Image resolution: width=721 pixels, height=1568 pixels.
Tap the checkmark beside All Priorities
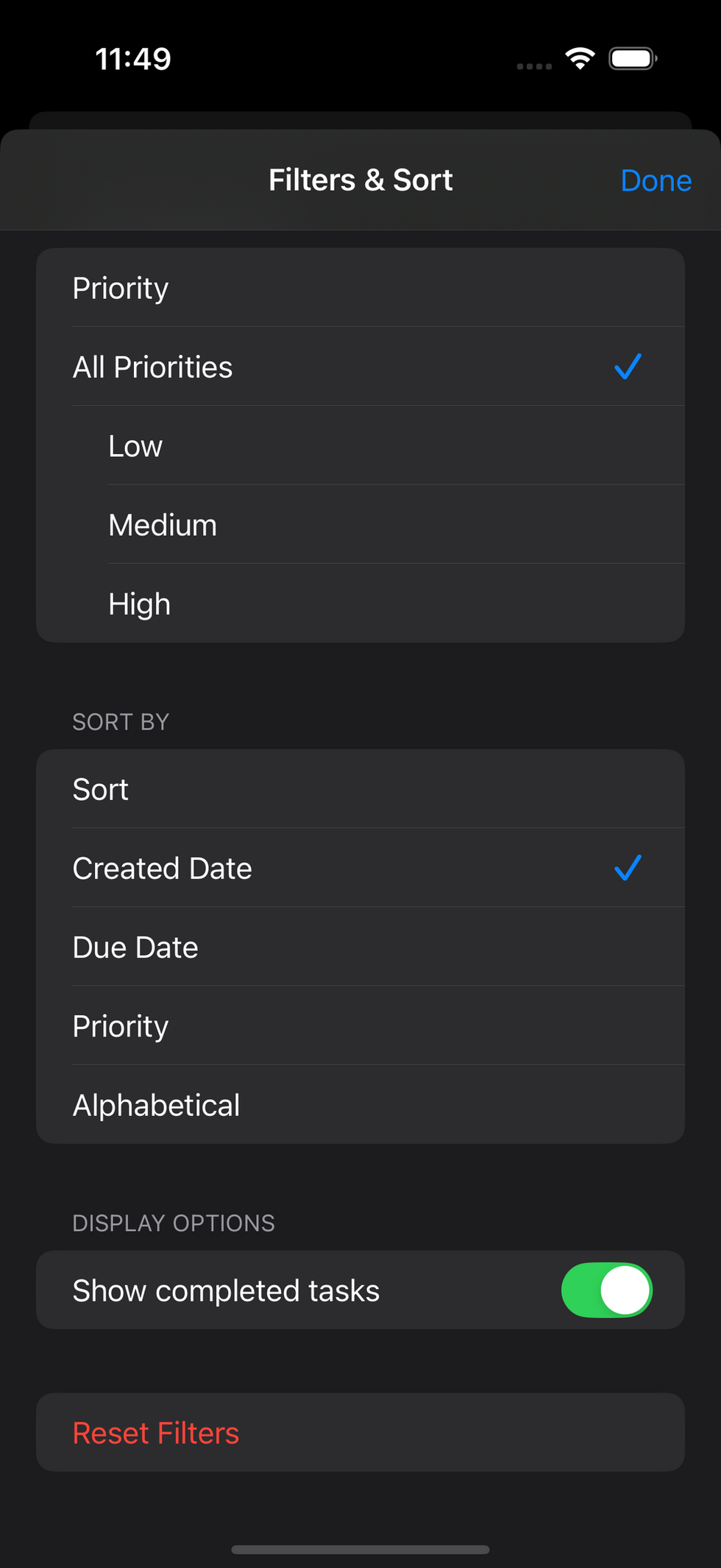point(627,367)
